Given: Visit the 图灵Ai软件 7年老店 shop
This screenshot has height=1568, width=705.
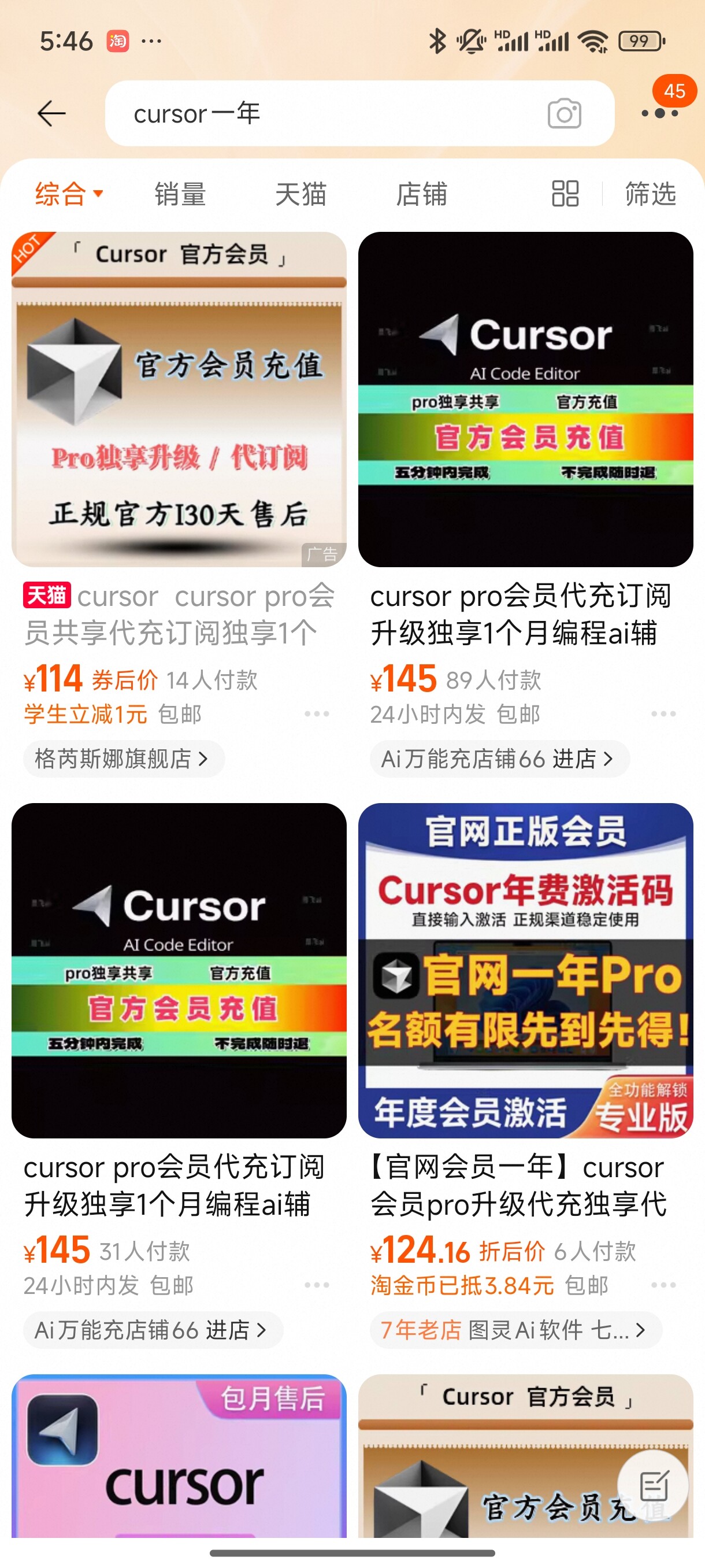Looking at the screenshot, I should [515, 1329].
